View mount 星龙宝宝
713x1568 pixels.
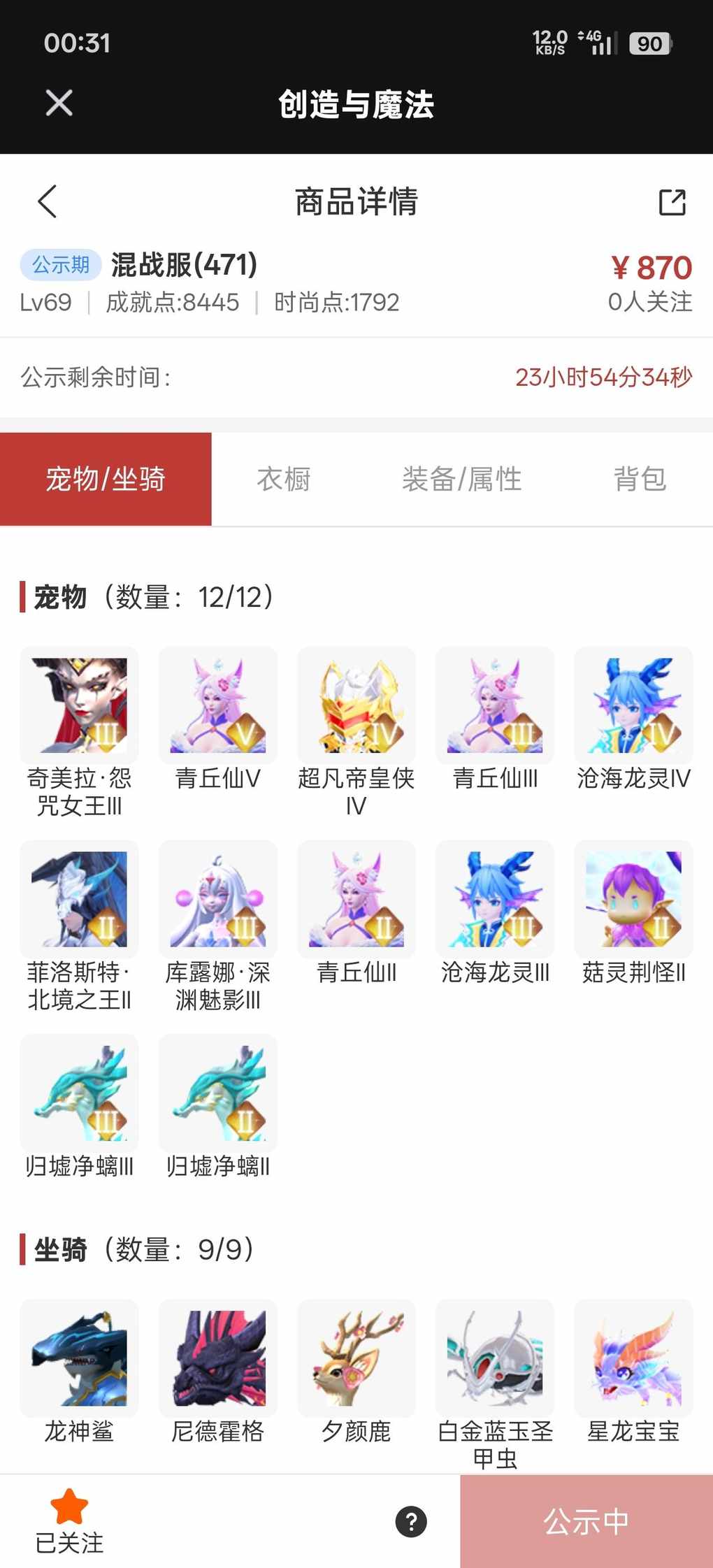[x=633, y=1358]
